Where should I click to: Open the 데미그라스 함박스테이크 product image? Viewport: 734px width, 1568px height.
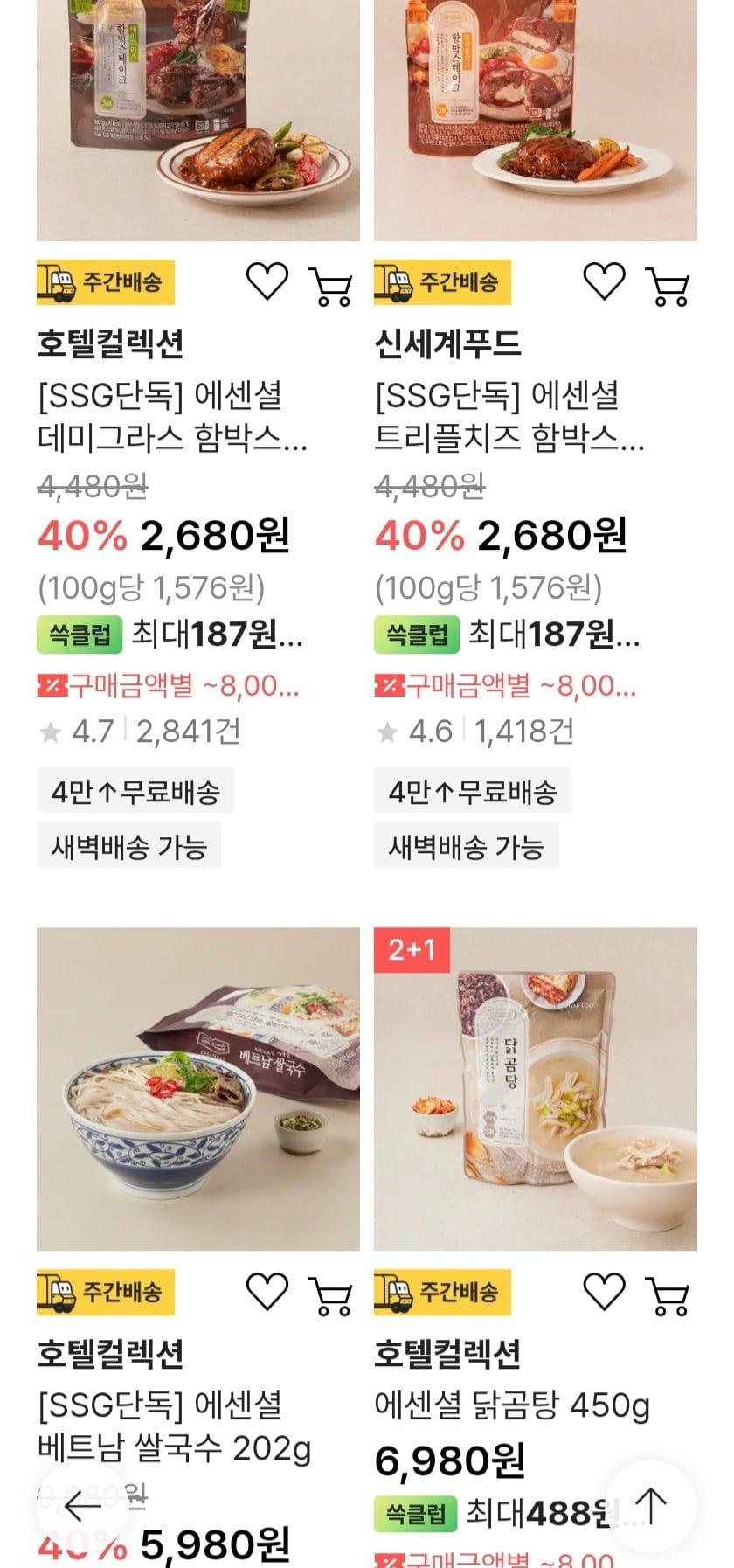pyautogui.click(x=198, y=122)
